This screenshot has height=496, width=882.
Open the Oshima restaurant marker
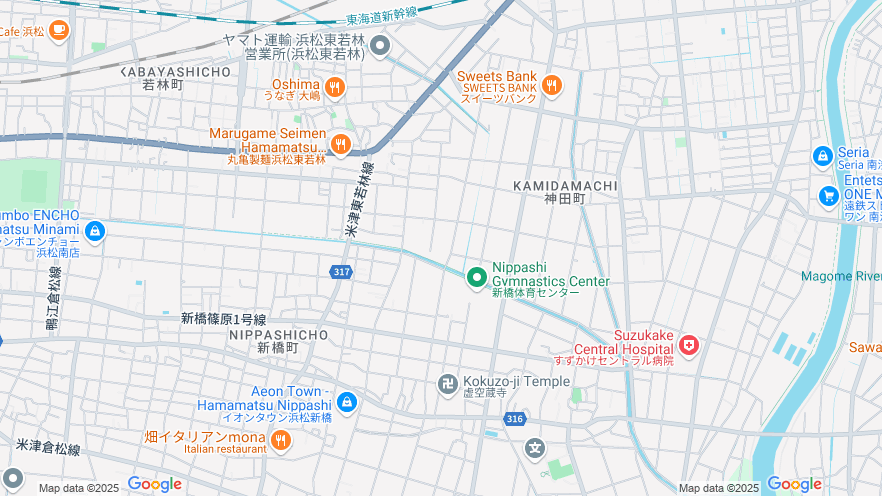tap(334, 87)
